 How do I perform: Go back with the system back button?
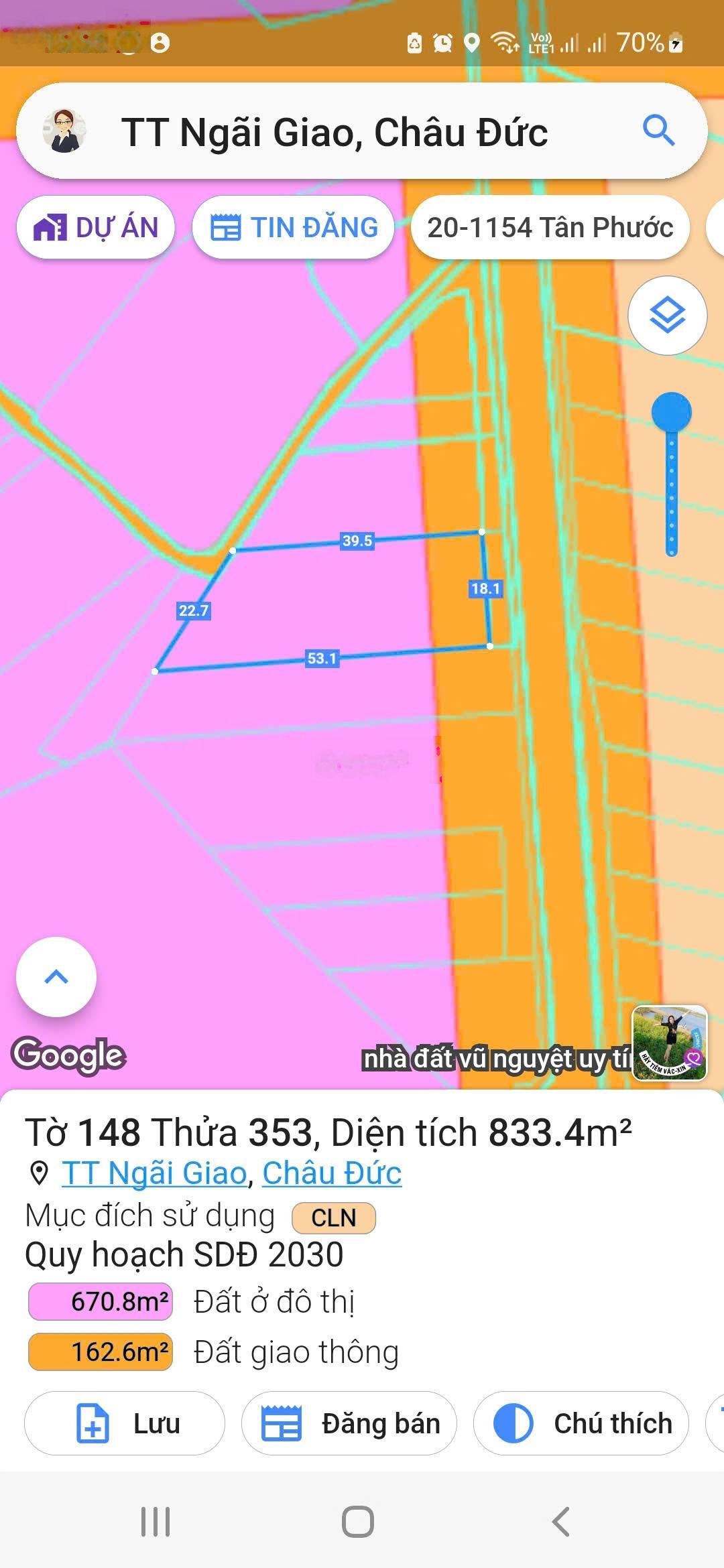click(x=560, y=1521)
